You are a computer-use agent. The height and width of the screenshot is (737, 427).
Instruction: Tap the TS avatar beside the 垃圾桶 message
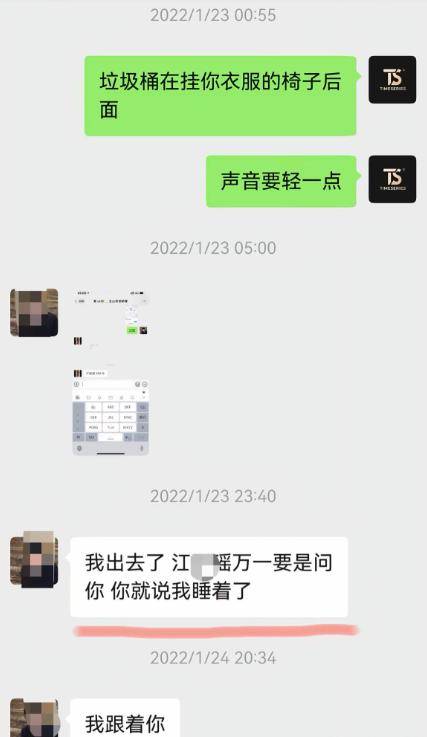click(392, 79)
